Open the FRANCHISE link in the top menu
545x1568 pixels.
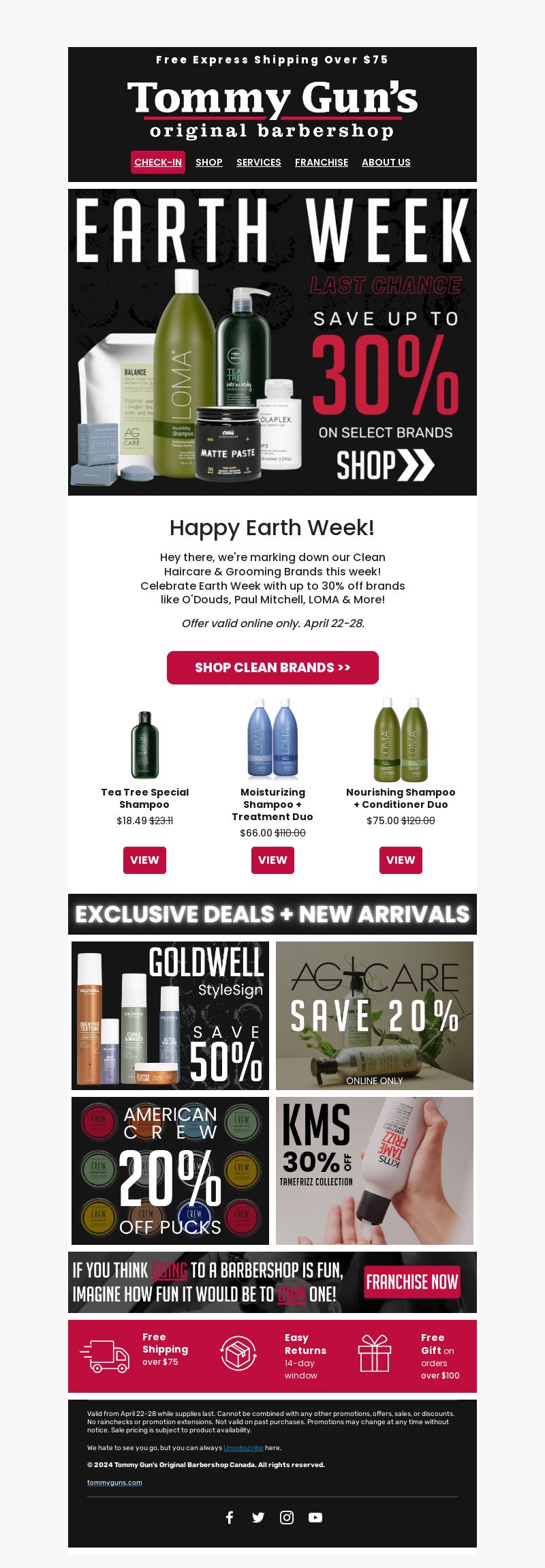click(322, 162)
